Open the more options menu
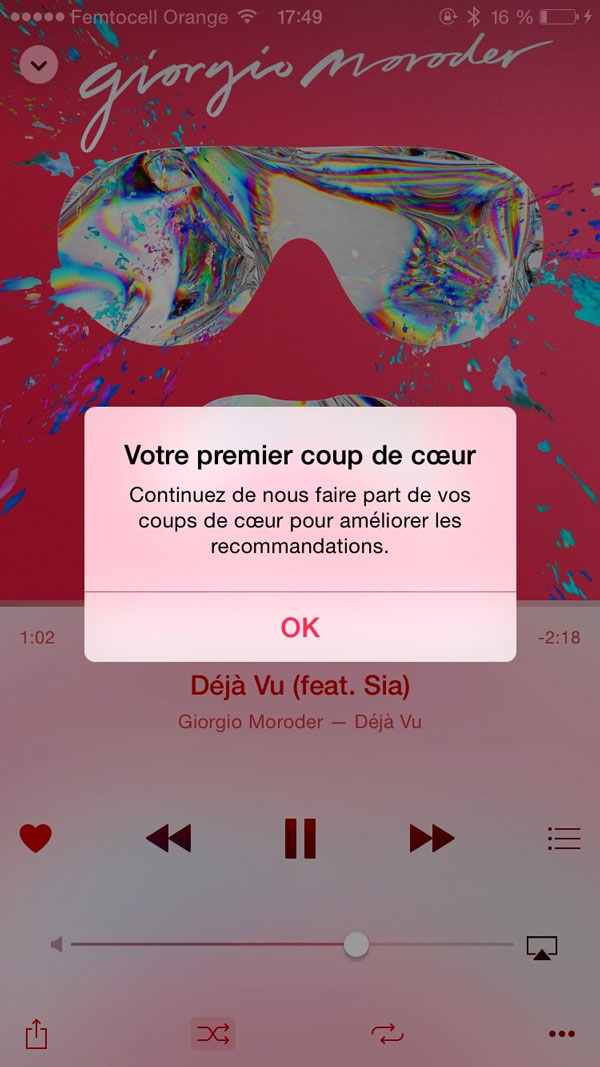600x1067 pixels. (561, 1034)
